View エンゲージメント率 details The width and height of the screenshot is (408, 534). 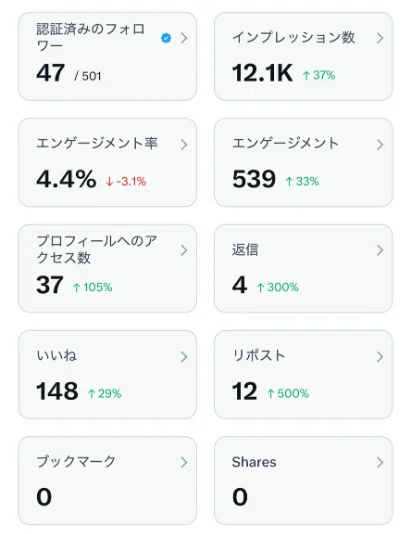click(x=107, y=162)
